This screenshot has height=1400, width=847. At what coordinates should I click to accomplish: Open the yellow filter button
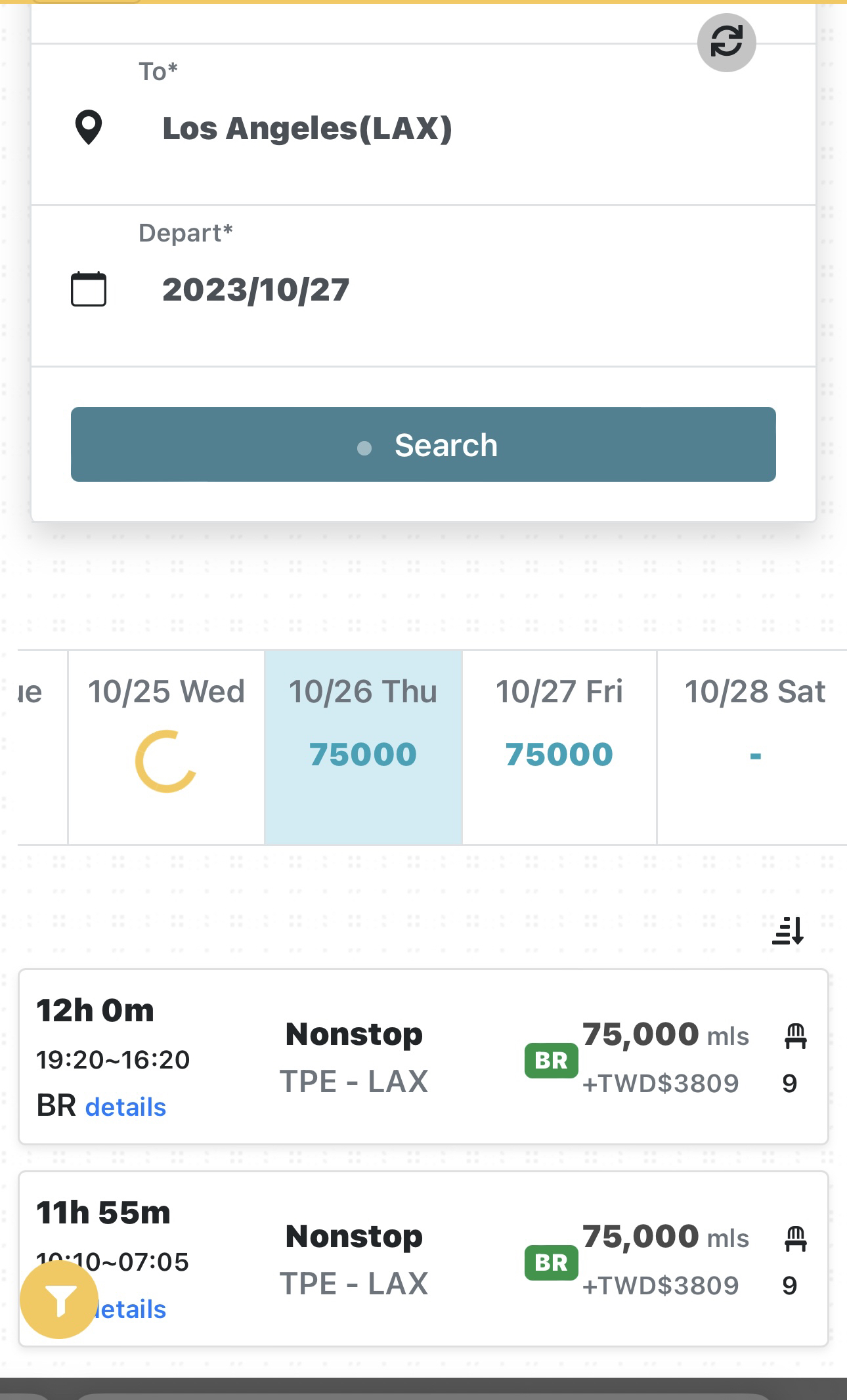[x=59, y=1300]
